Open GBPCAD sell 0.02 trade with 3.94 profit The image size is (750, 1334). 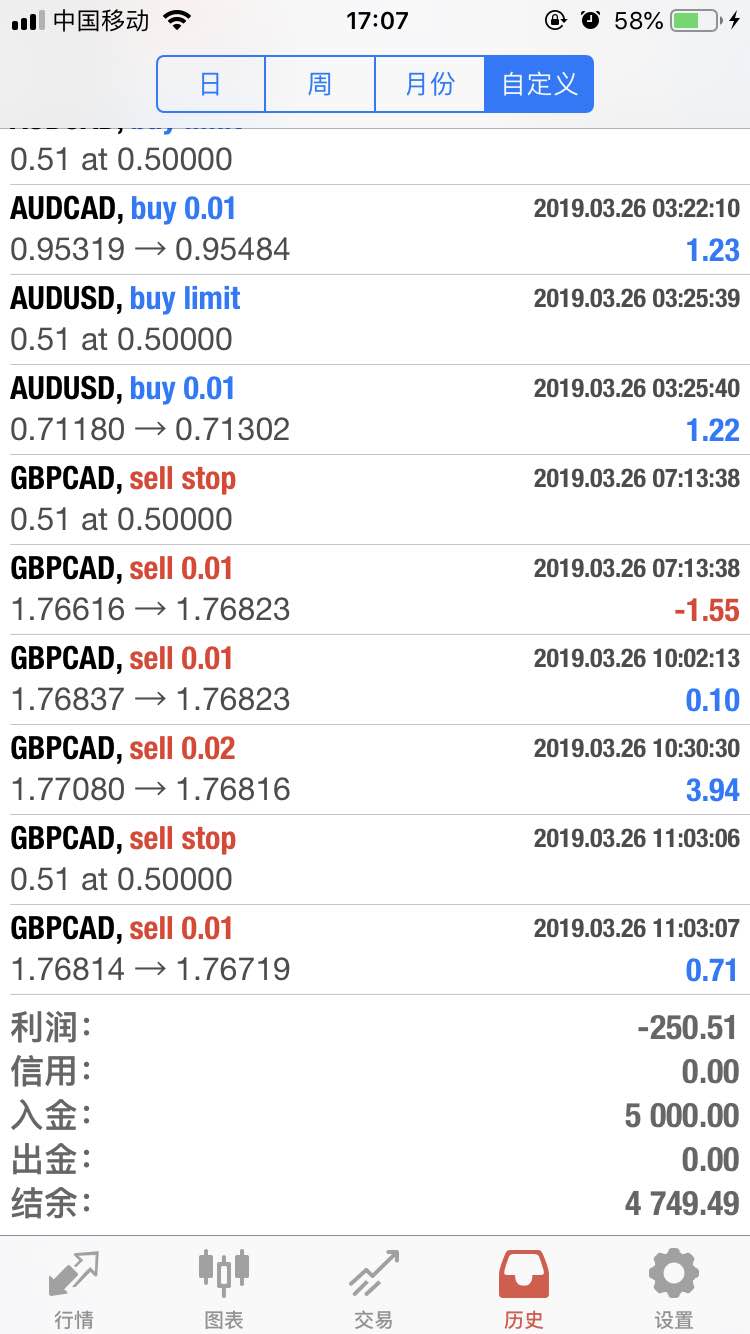375,770
